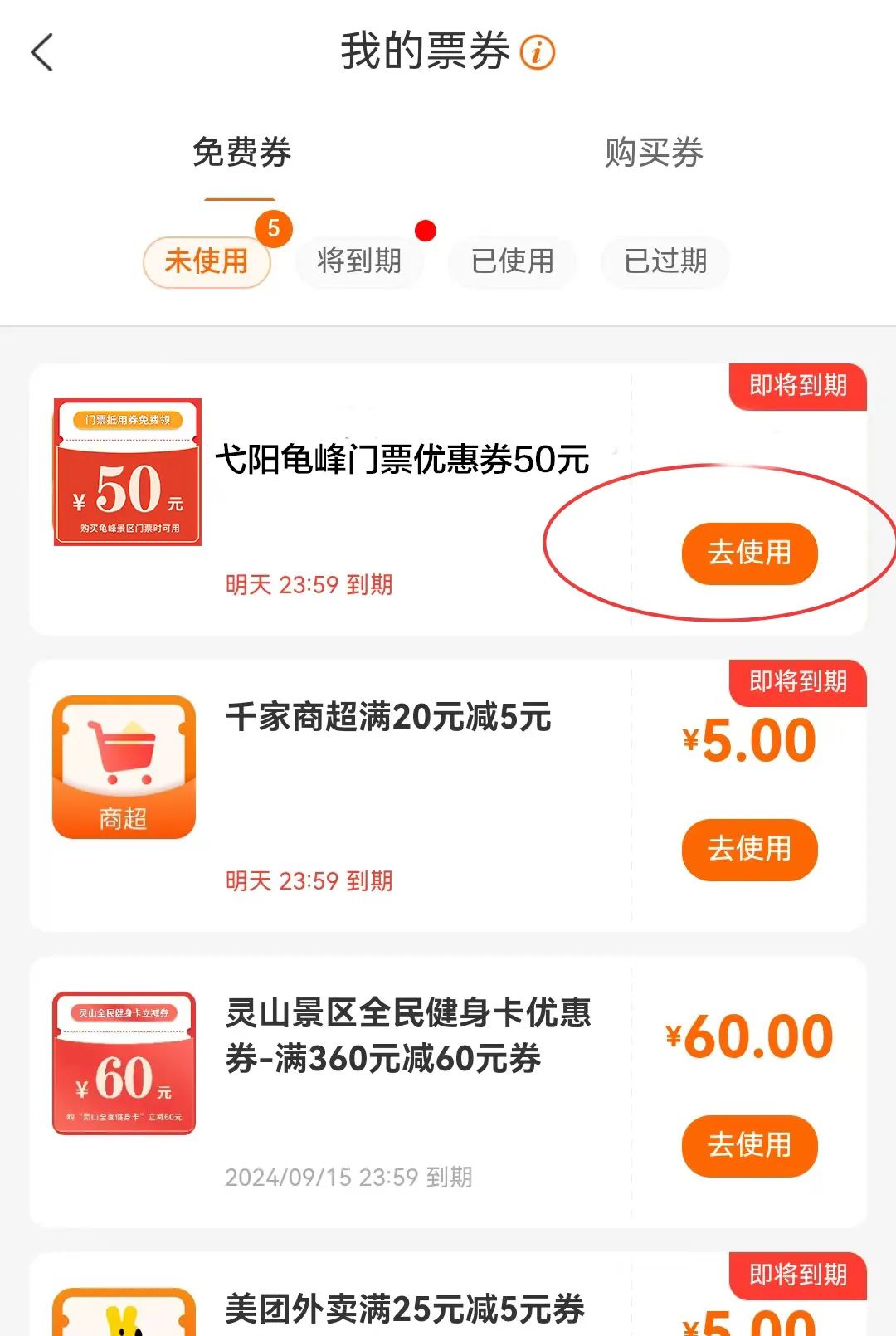The height and width of the screenshot is (1336, 896).
Task: Select the 未使用 filter chip
Action: [207, 261]
